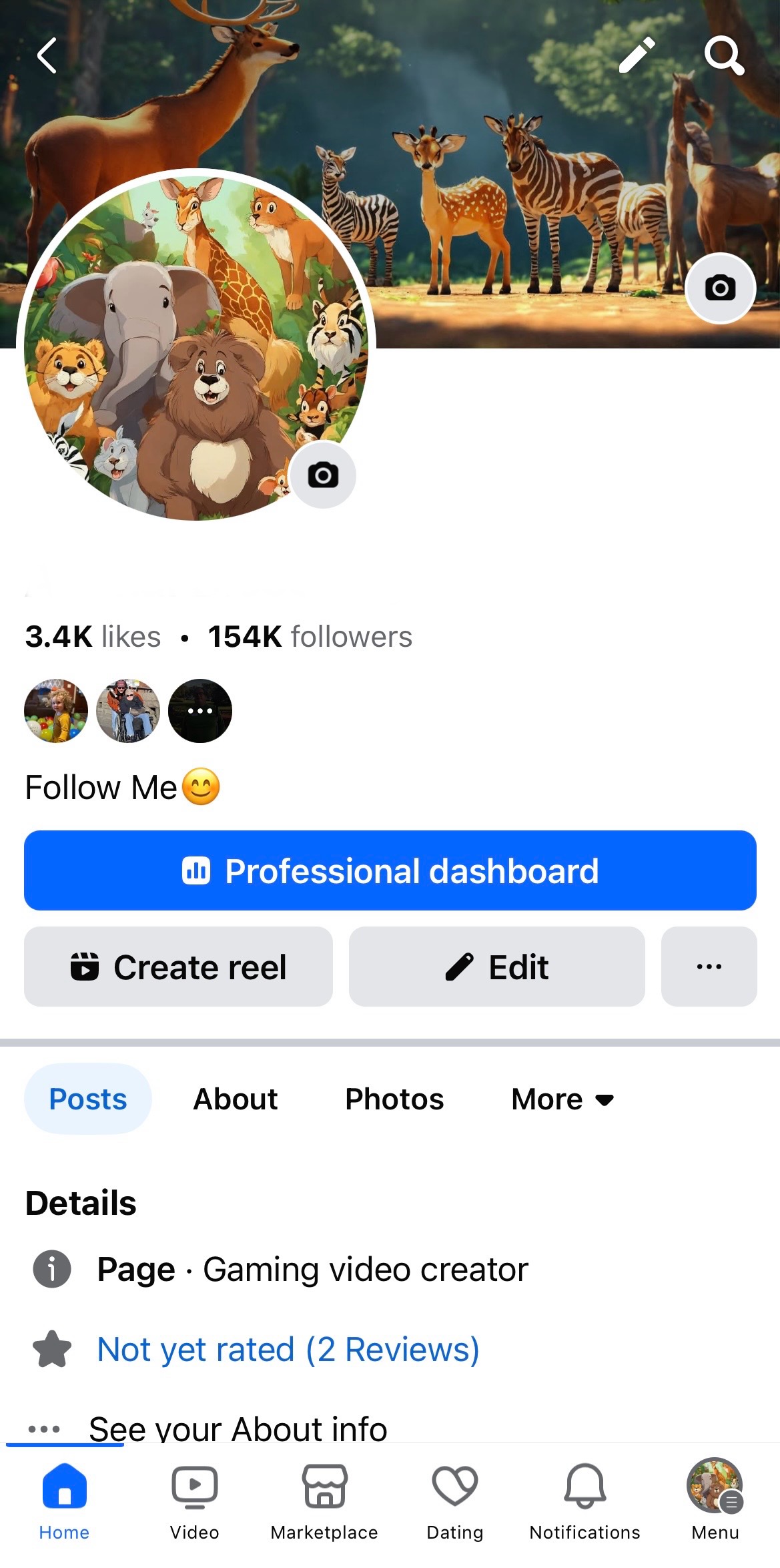
Task: Open Professional dashboard
Action: [390, 870]
